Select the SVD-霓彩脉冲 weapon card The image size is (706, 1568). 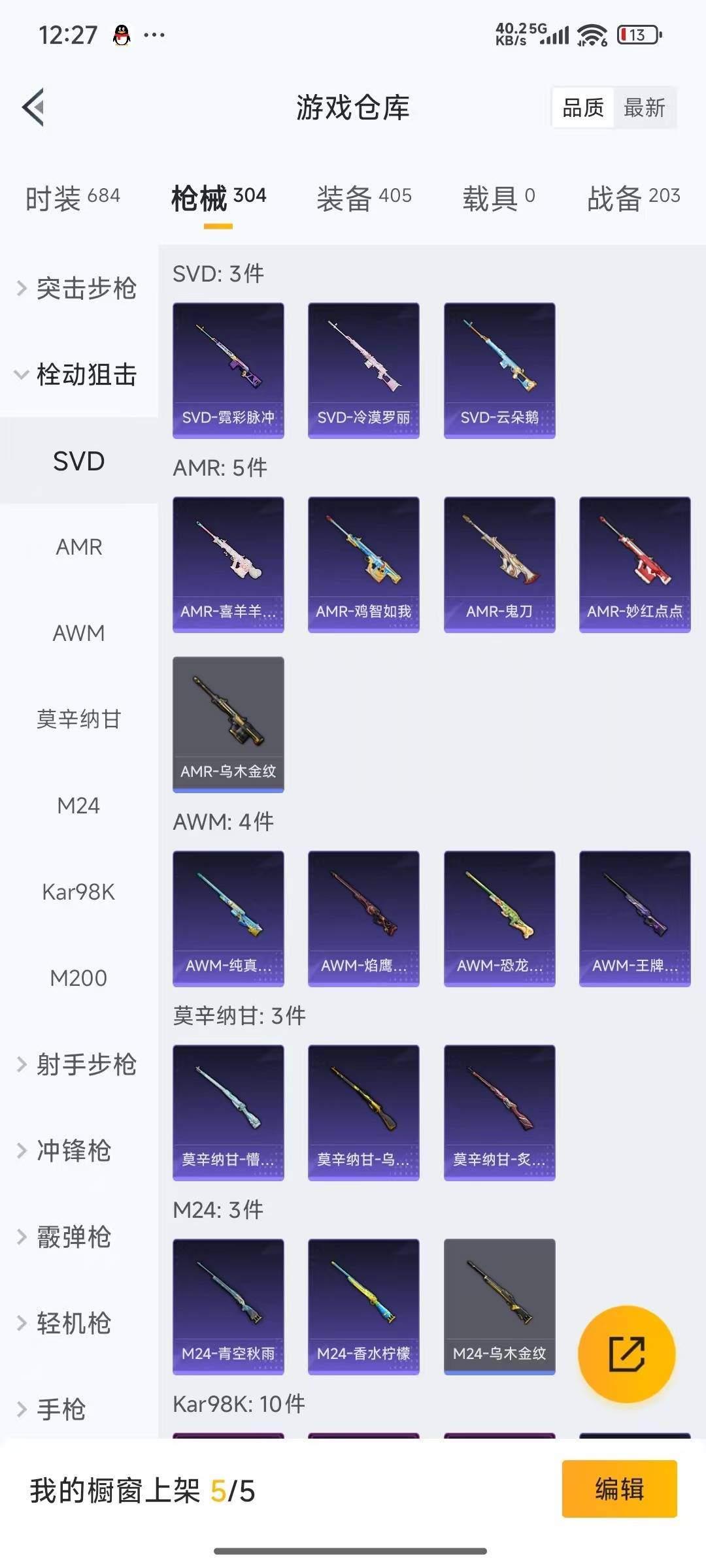point(227,369)
